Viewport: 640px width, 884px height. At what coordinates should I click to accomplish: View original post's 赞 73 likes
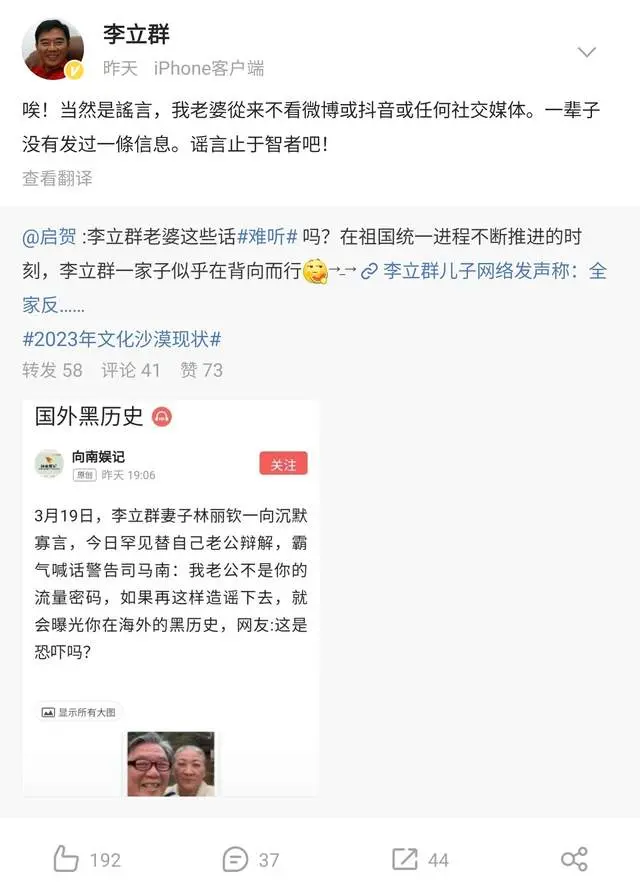pyautogui.click(x=201, y=370)
